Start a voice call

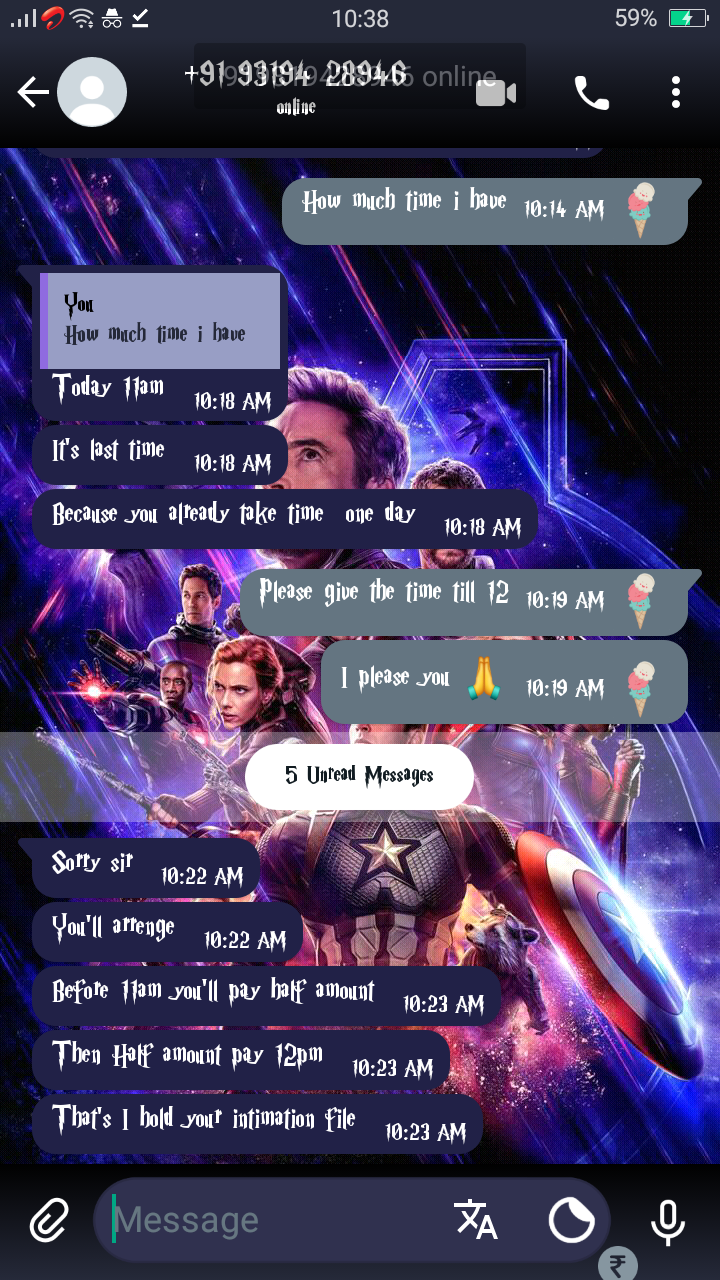pos(591,93)
